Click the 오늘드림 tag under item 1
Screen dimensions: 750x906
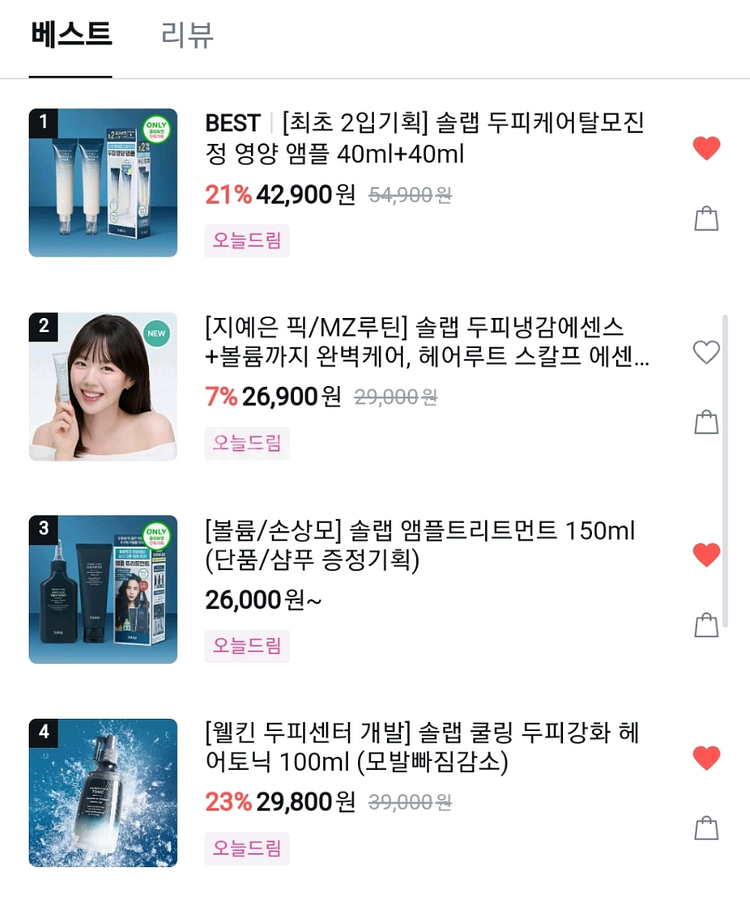click(x=246, y=241)
